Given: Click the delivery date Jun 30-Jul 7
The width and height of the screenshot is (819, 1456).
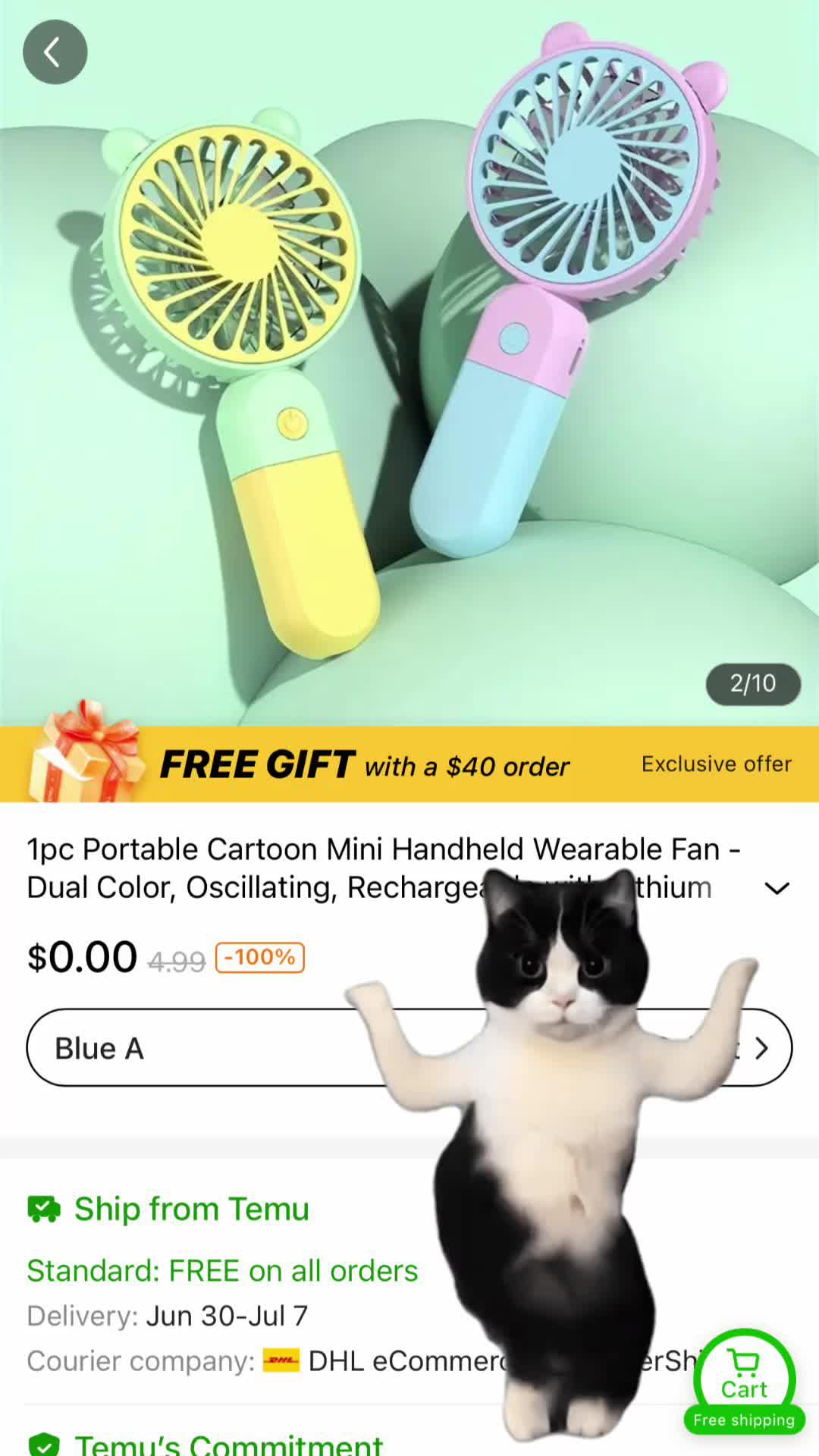Looking at the screenshot, I should coord(225,1316).
